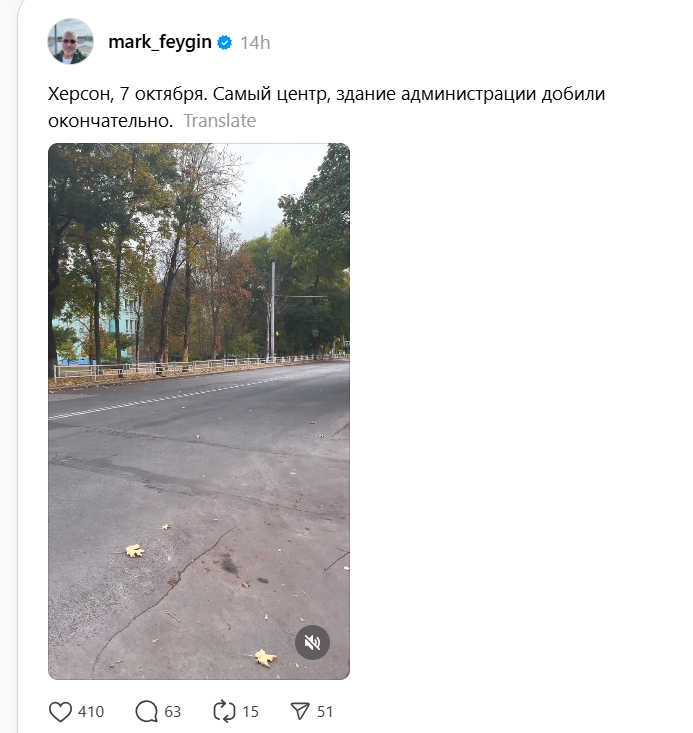Open the mark_feygin username link
Viewport: 693px width, 733px height.
159,42
